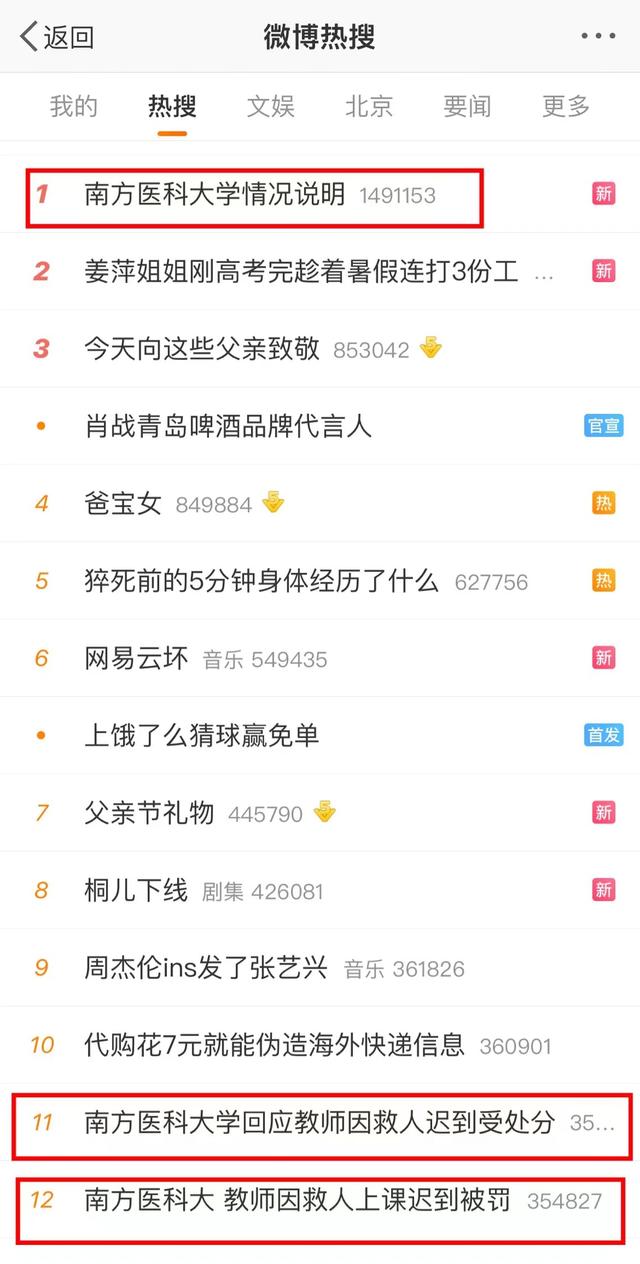Open the 爸宝女 trending topic

click(x=123, y=504)
